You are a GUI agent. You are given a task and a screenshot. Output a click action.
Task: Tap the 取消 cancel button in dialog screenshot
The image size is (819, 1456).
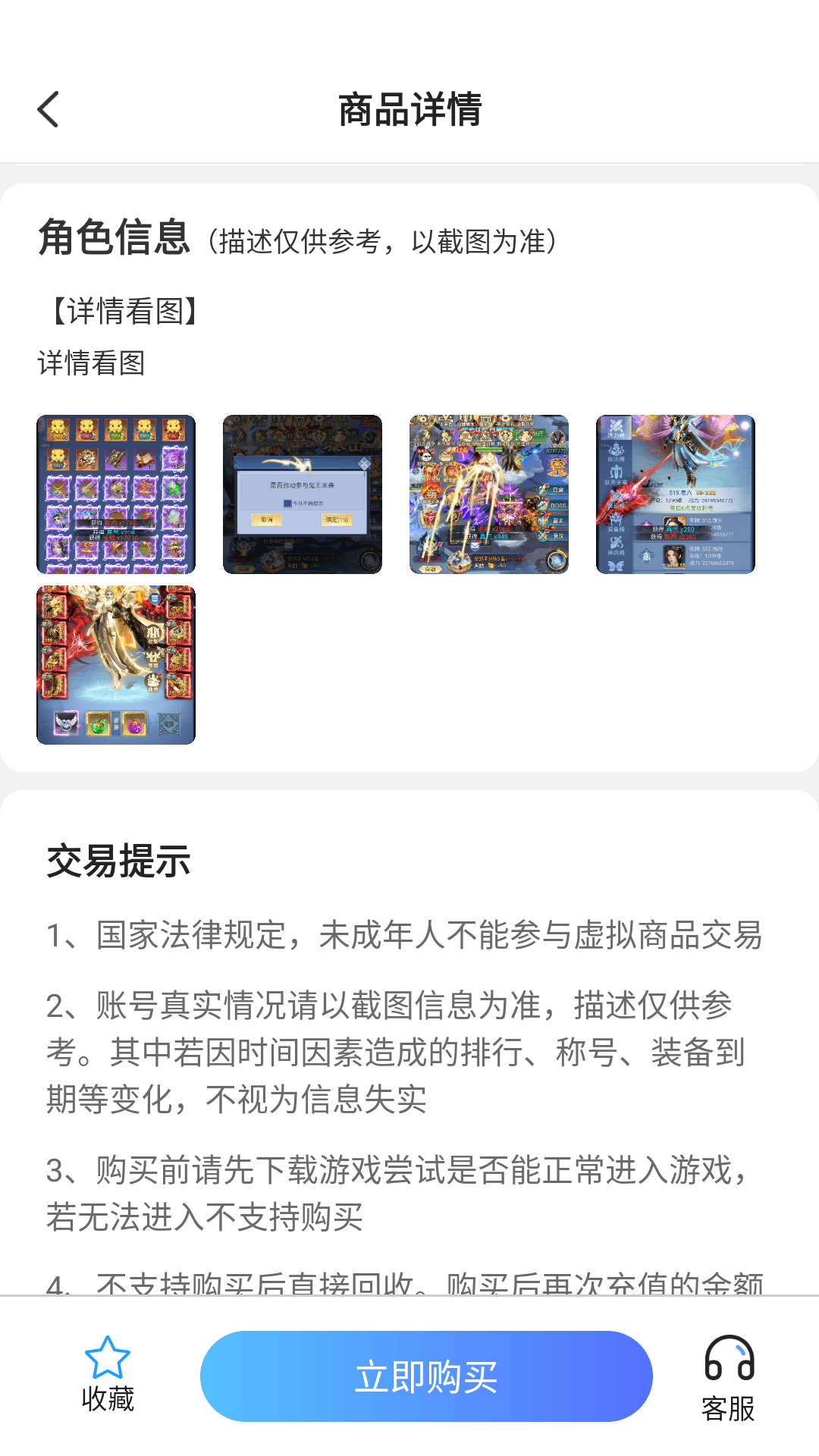[267, 520]
